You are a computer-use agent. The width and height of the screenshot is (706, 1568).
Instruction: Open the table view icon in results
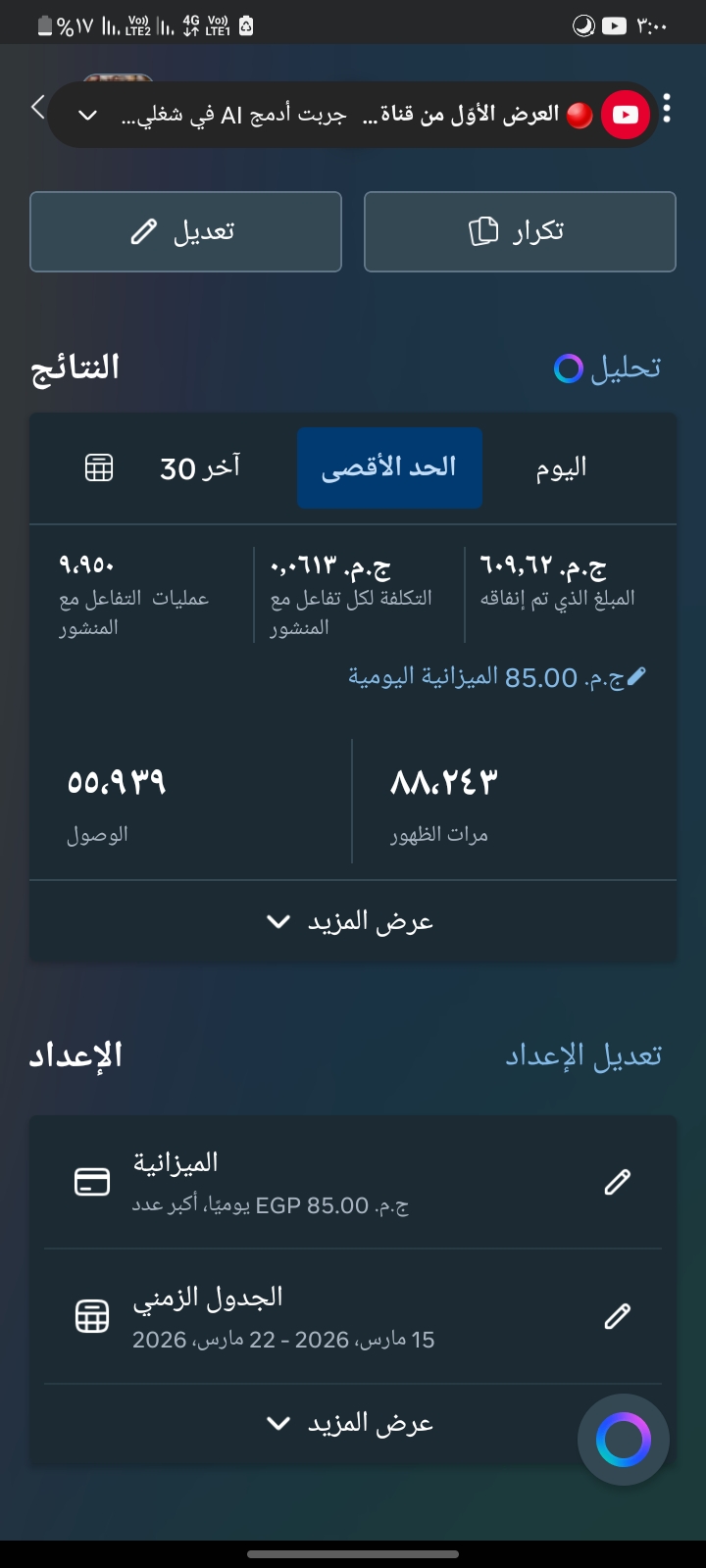point(99,468)
